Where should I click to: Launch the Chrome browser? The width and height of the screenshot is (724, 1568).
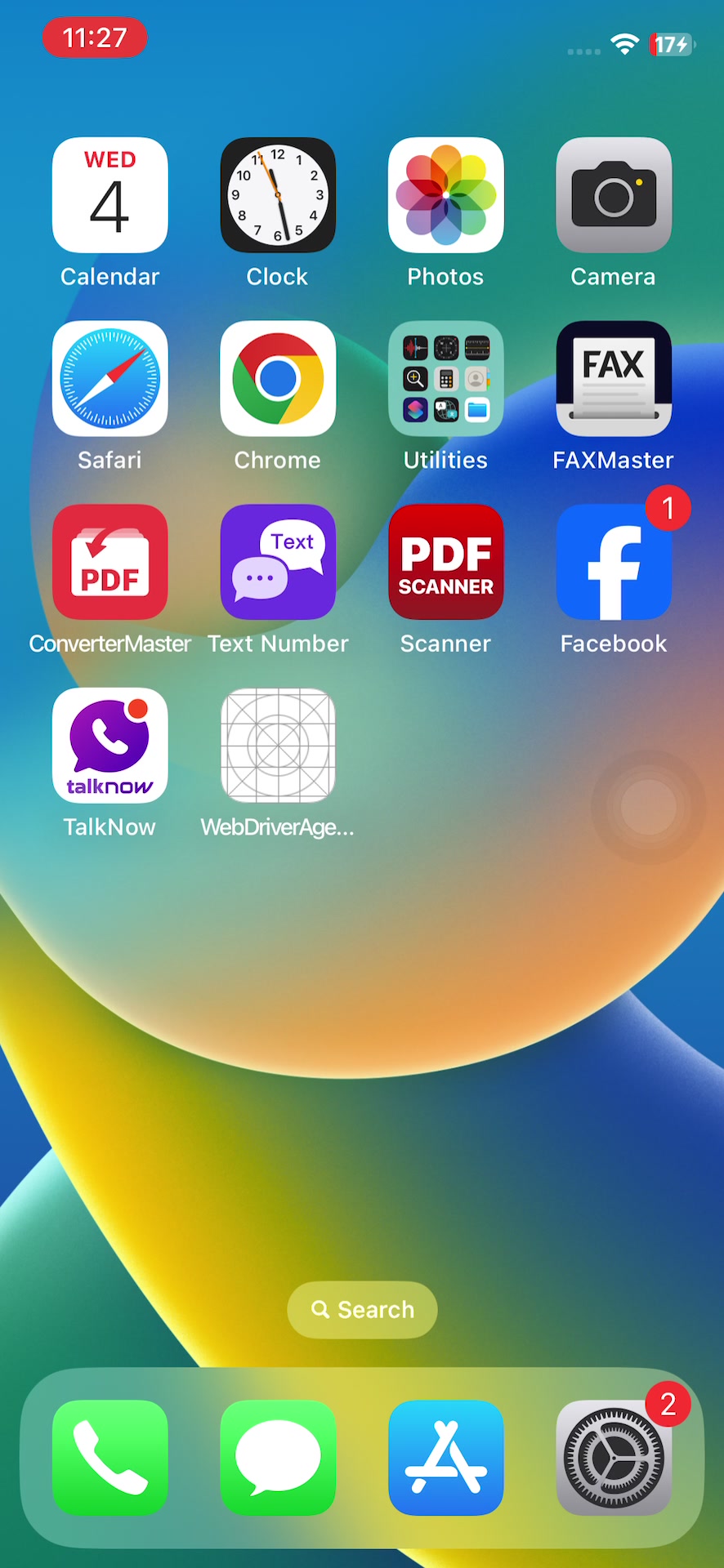tap(278, 379)
